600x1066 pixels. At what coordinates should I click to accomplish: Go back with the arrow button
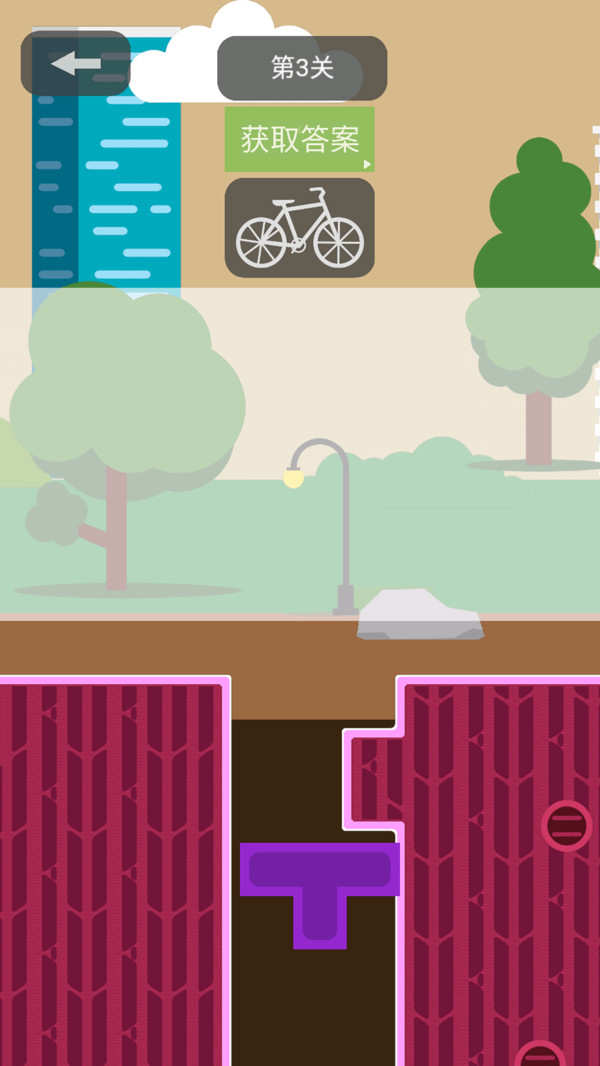(x=75, y=63)
